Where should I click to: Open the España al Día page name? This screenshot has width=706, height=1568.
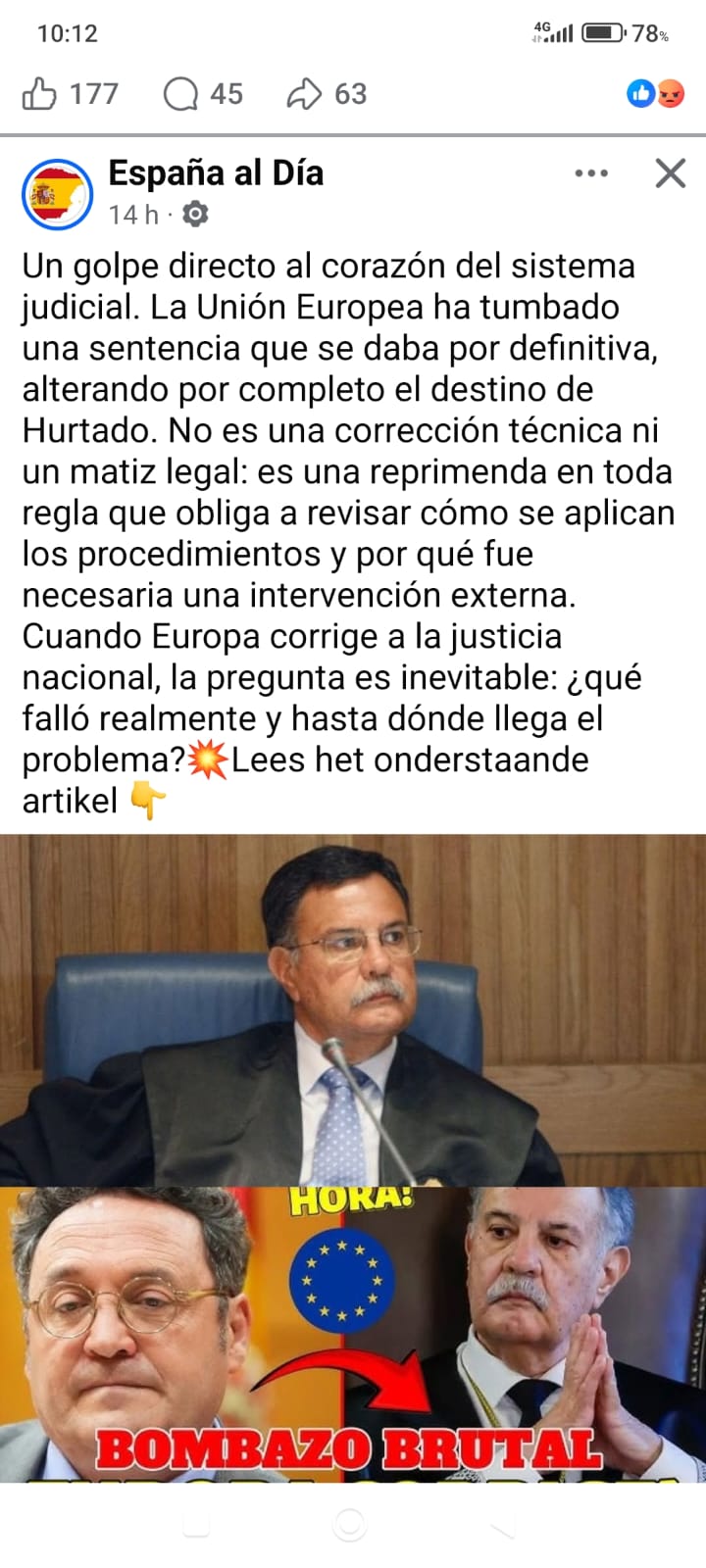point(216,173)
